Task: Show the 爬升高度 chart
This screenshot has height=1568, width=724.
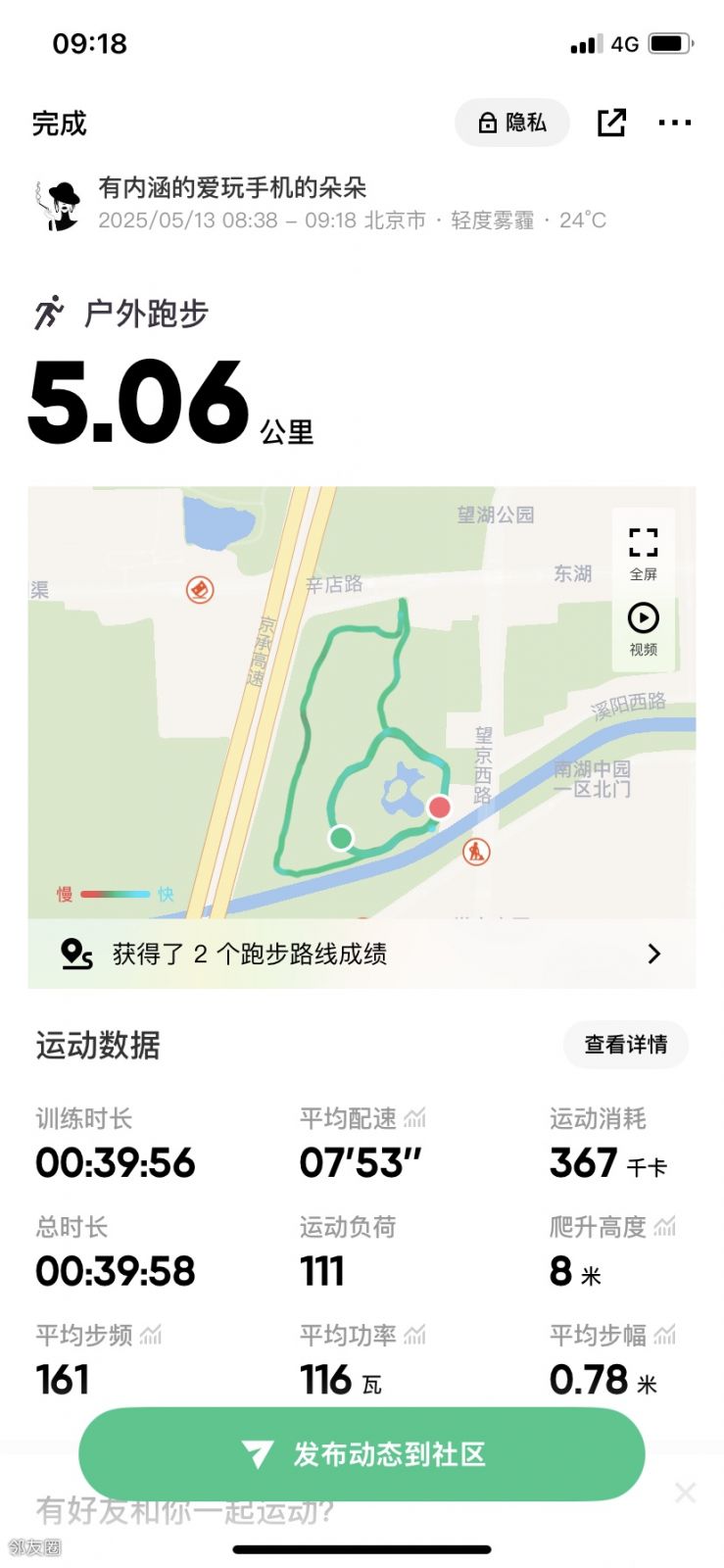Action: [665, 1226]
